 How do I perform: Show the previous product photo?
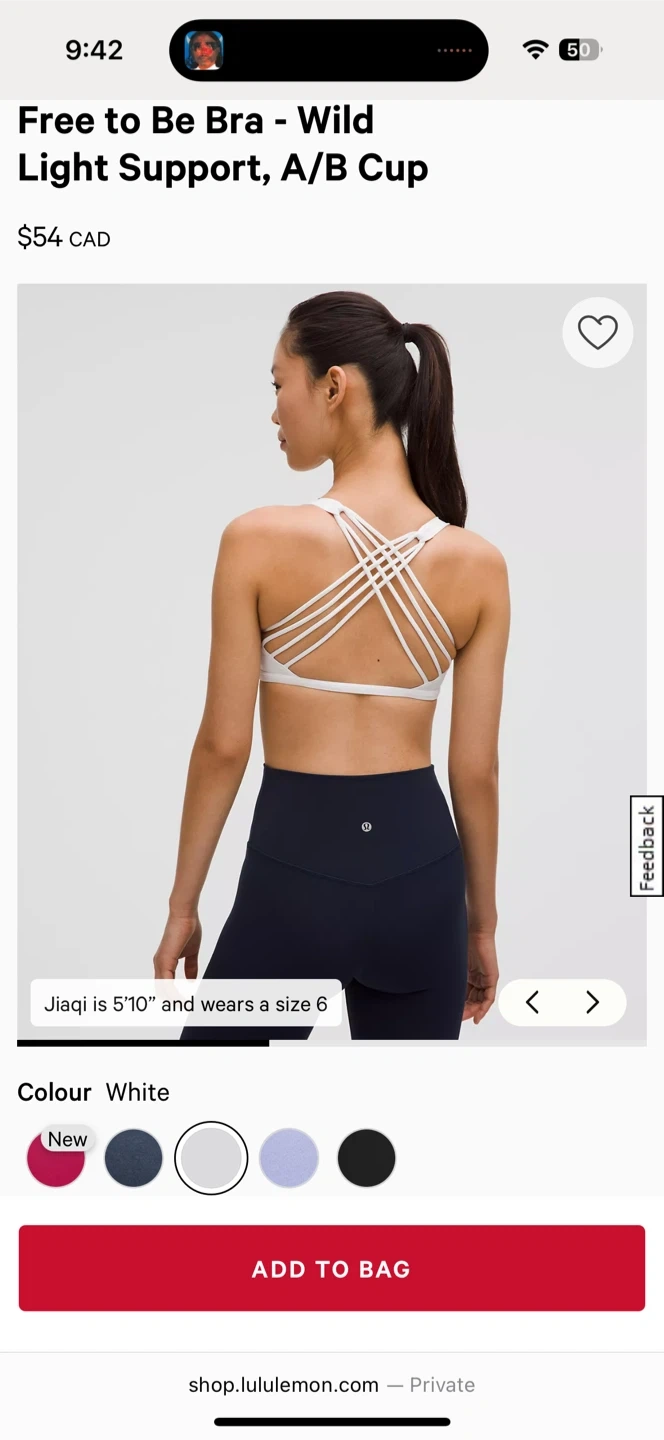(533, 1002)
